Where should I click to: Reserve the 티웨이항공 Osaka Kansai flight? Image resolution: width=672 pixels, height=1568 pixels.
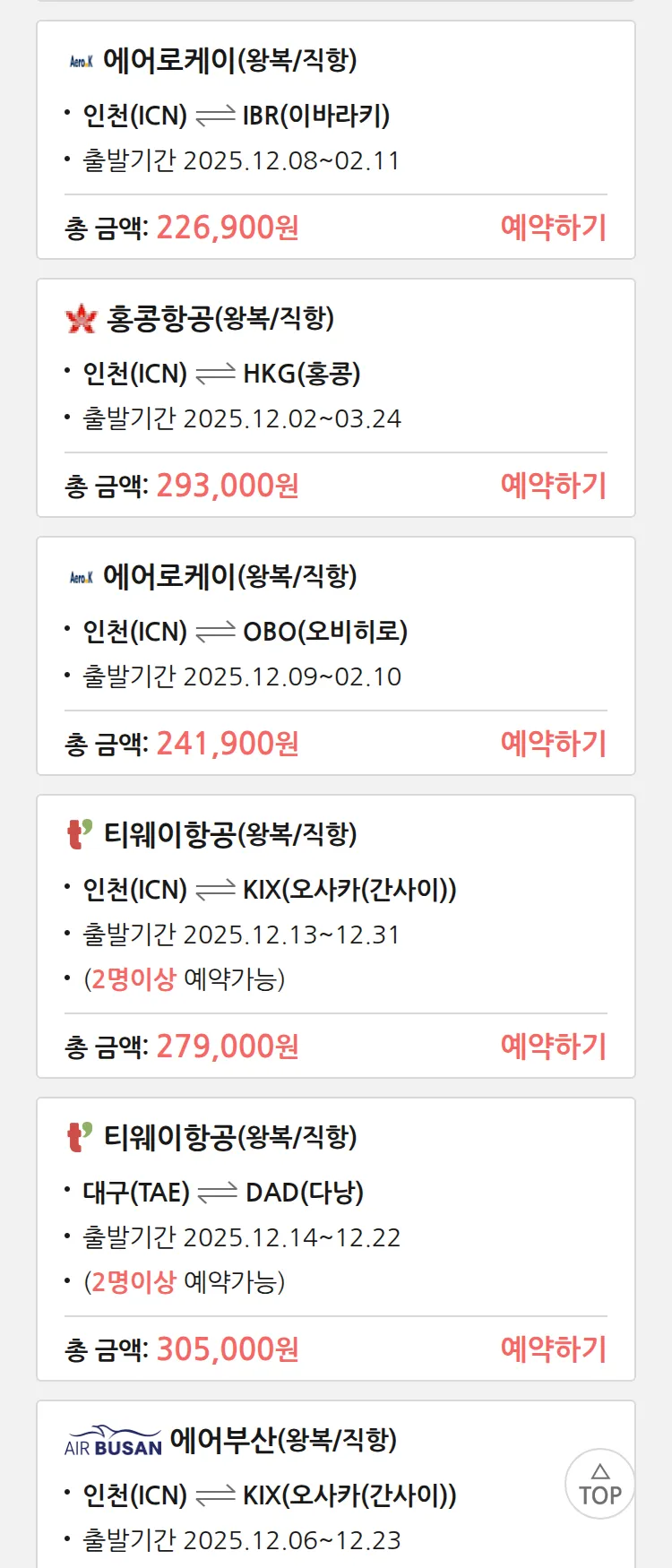[553, 1047]
